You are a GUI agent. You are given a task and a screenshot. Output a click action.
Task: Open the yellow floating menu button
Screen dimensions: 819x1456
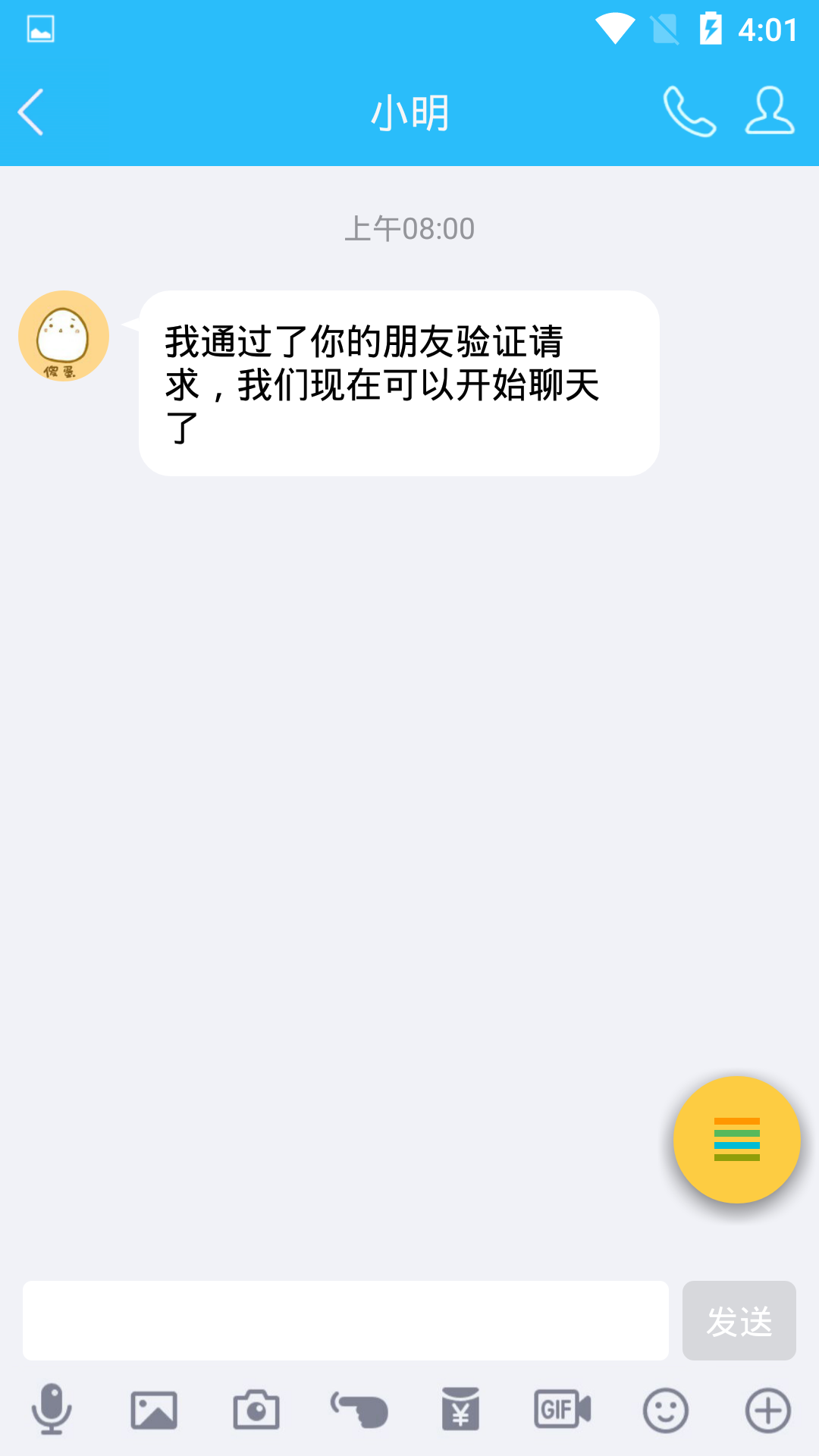tap(736, 1139)
